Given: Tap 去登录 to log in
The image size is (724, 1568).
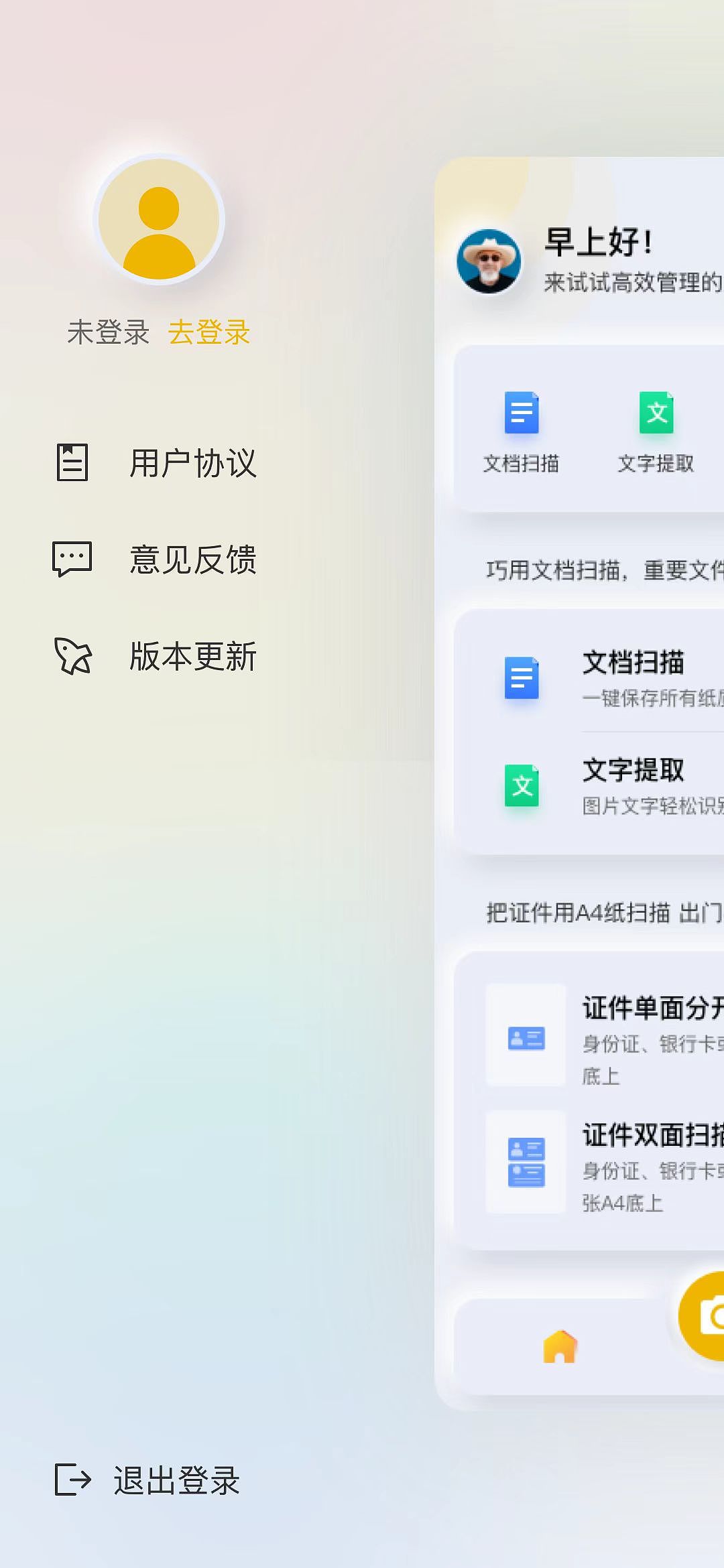Looking at the screenshot, I should pos(209,332).
